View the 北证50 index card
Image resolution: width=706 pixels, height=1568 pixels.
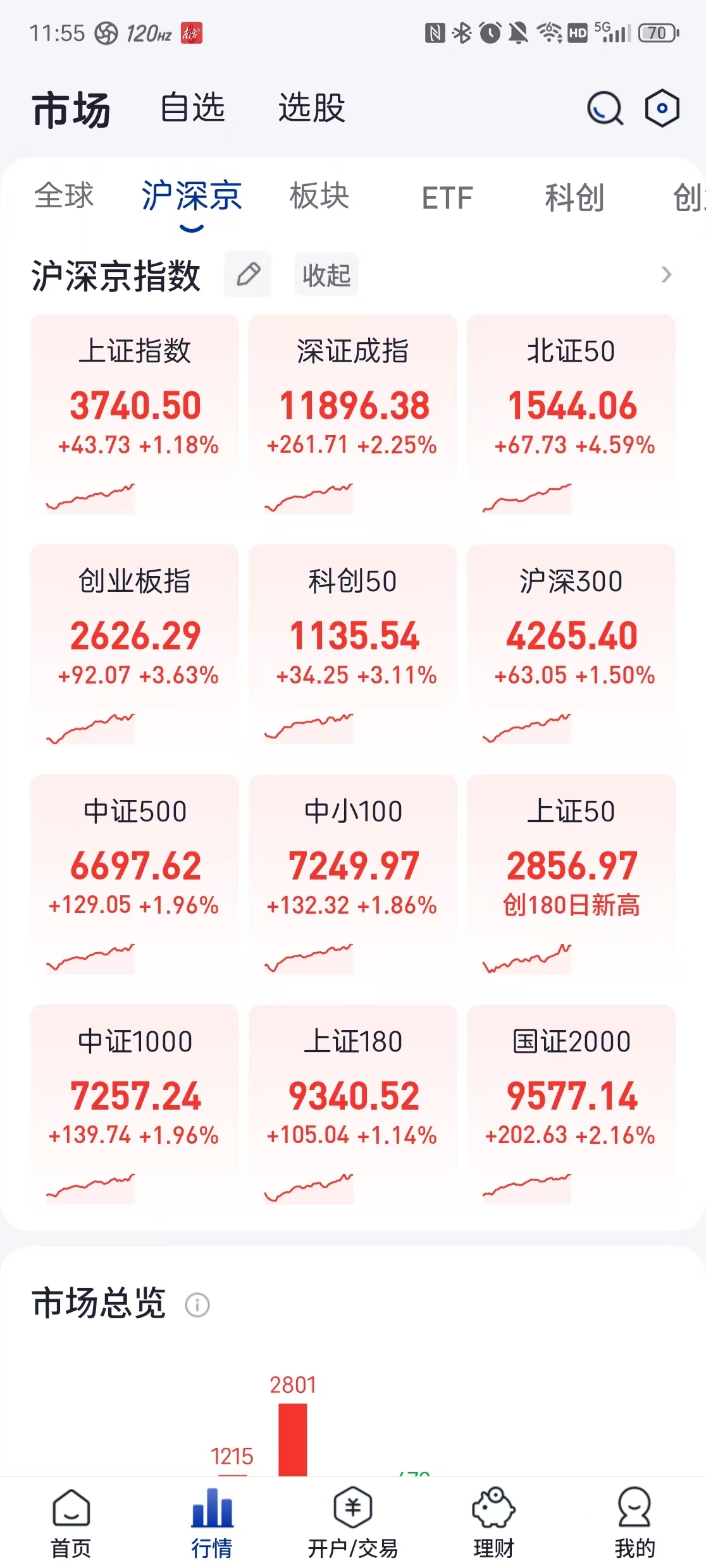571,415
